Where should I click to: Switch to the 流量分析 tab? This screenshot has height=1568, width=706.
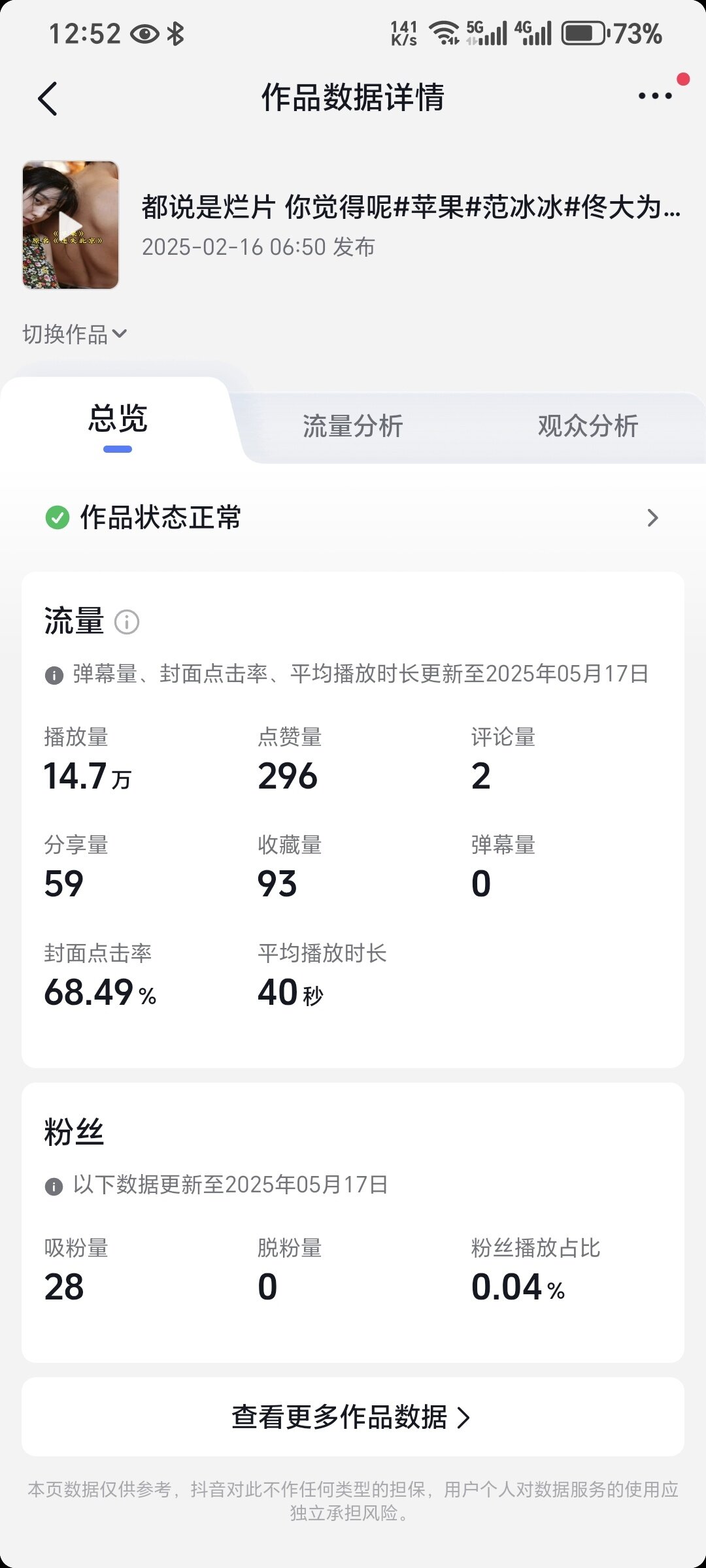click(x=353, y=426)
